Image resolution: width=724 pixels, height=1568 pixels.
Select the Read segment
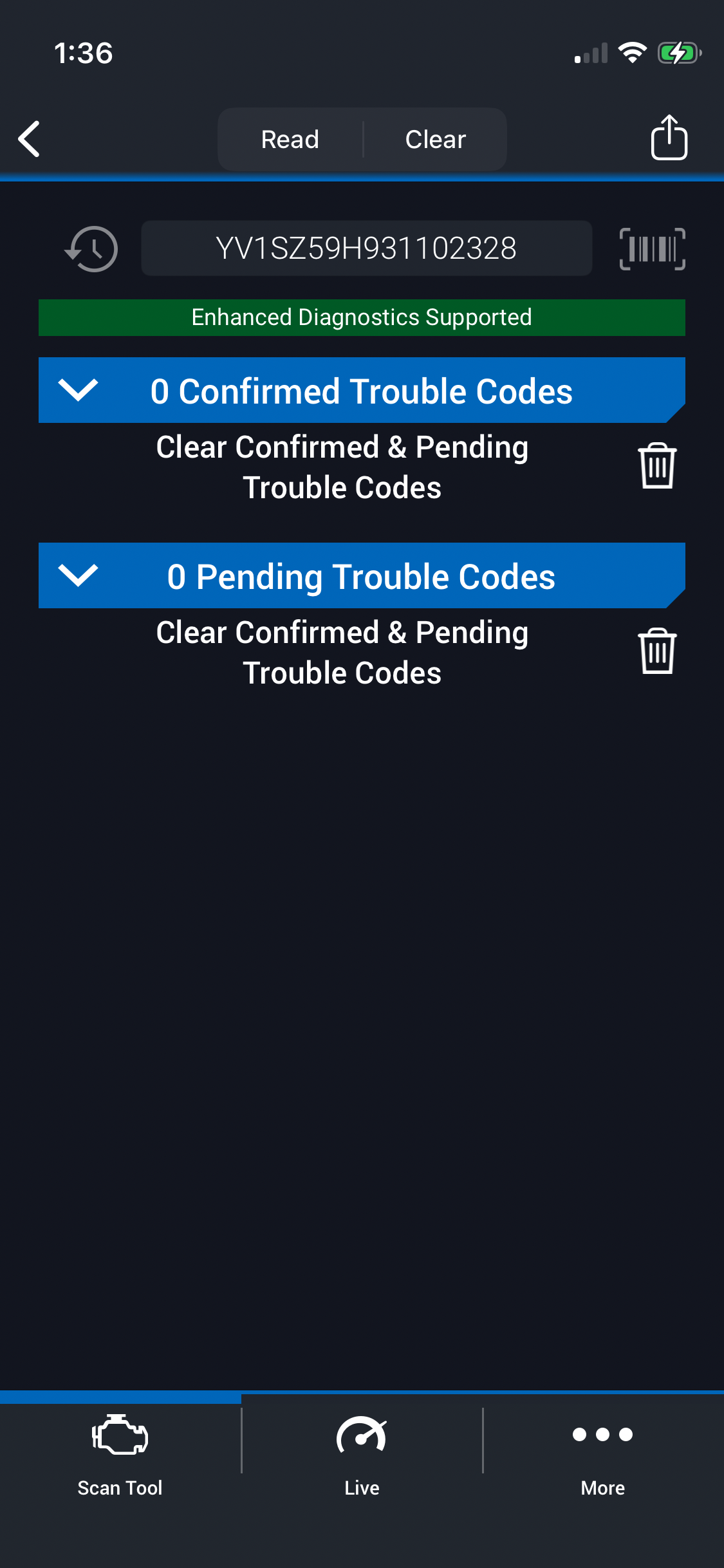(290, 140)
